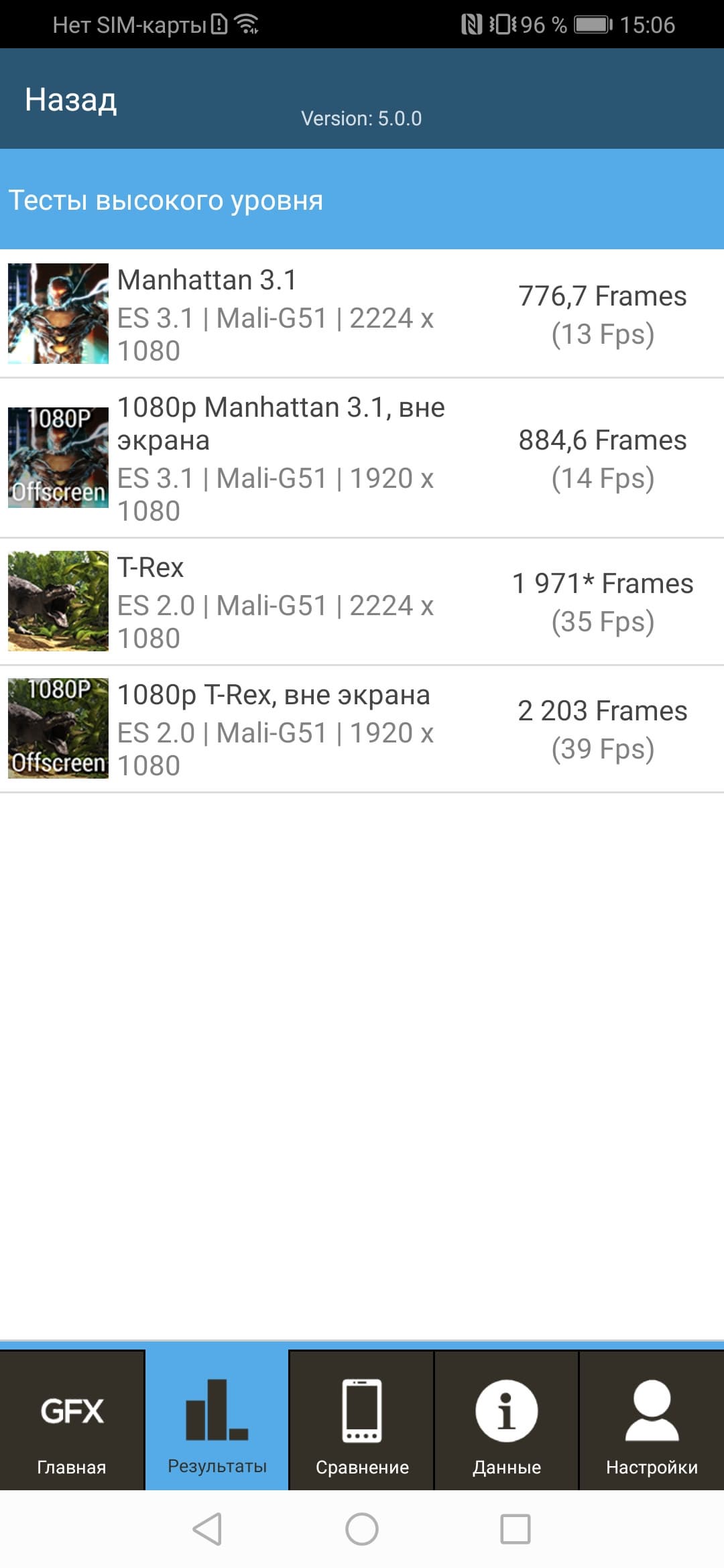Switch to the Главная tab
This screenshot has height=1568, width=724.
click(72, 1421)
